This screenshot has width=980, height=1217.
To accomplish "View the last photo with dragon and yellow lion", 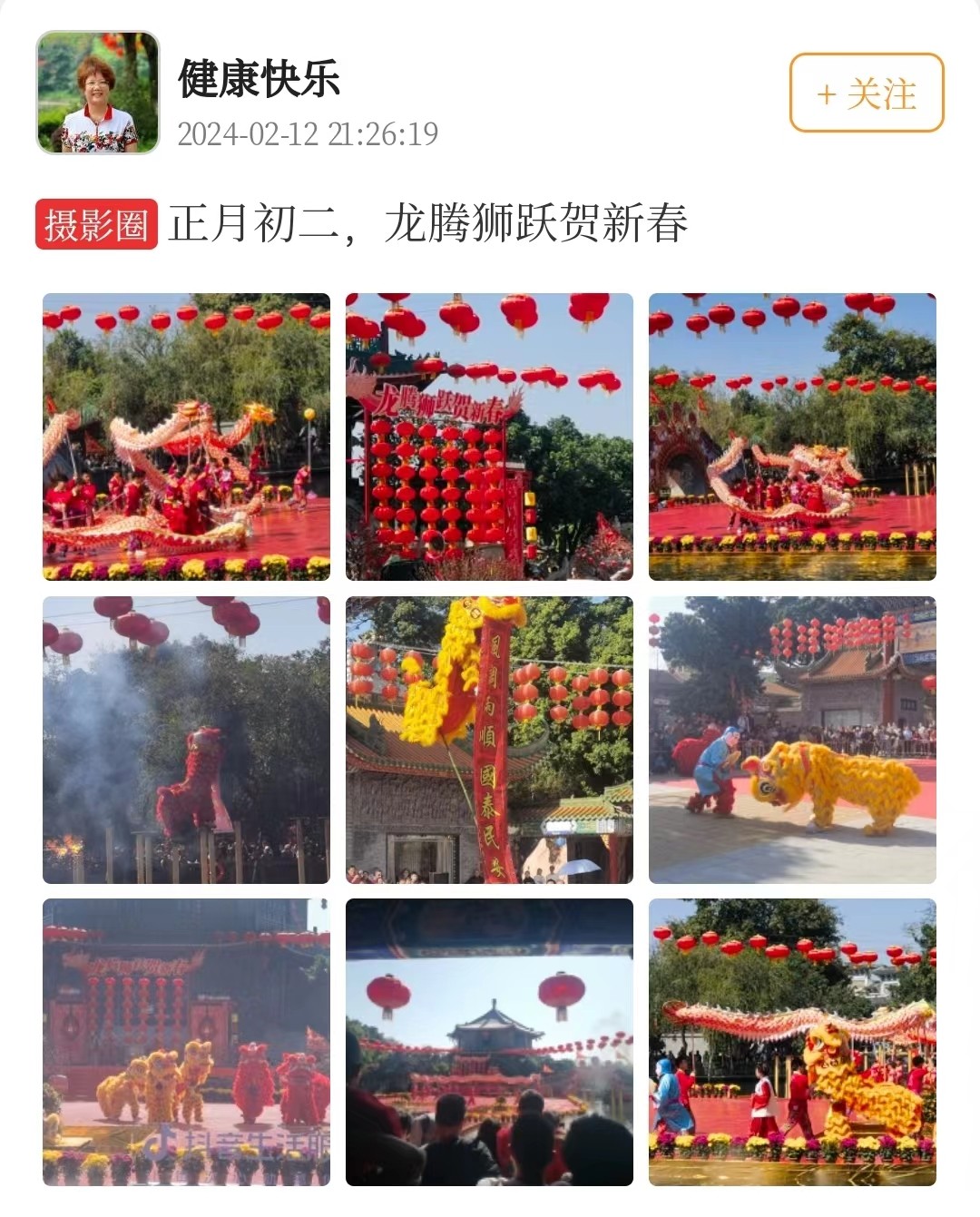I will (792, 1042).
